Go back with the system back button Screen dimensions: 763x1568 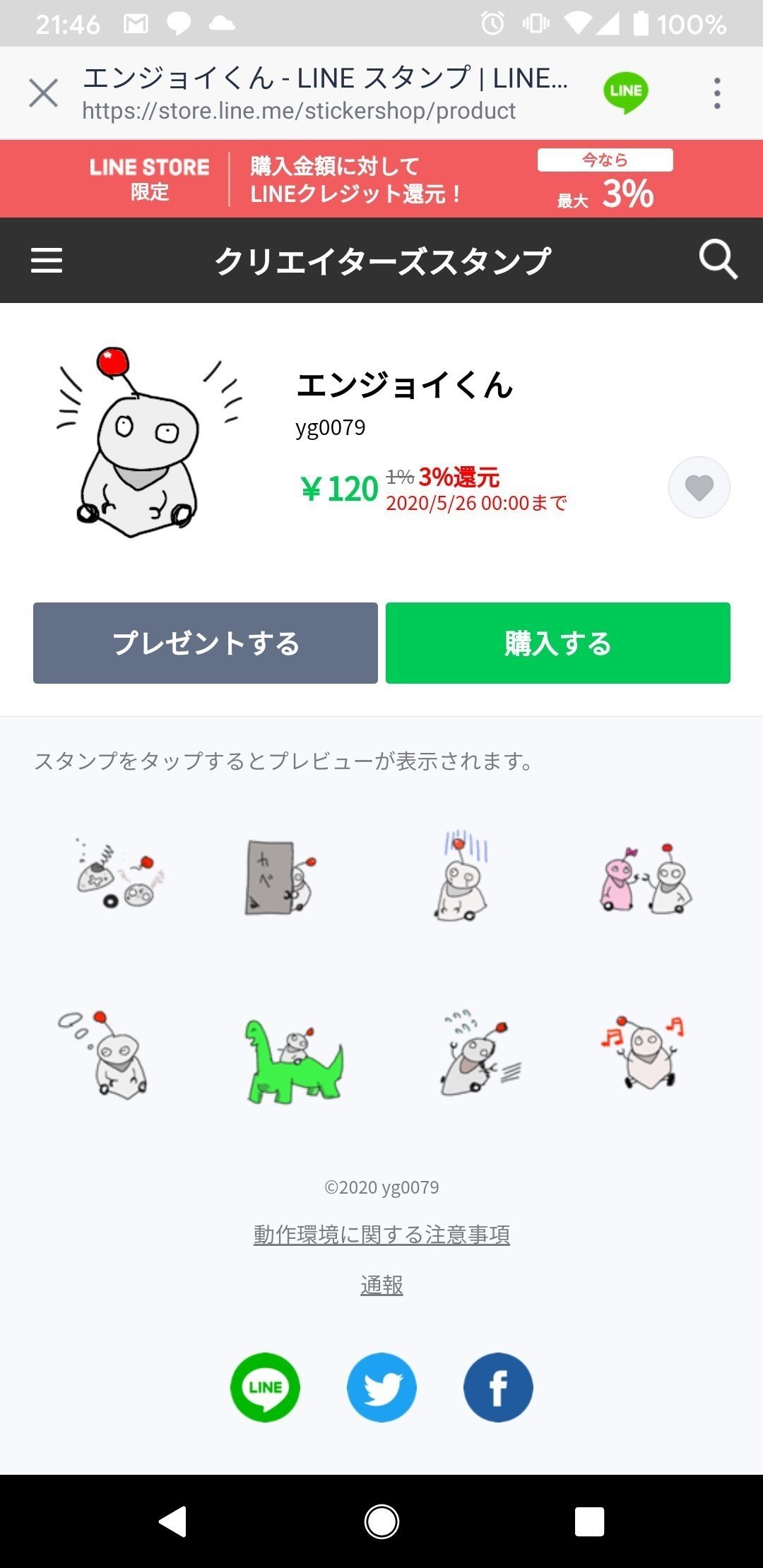pos(172,1521)
